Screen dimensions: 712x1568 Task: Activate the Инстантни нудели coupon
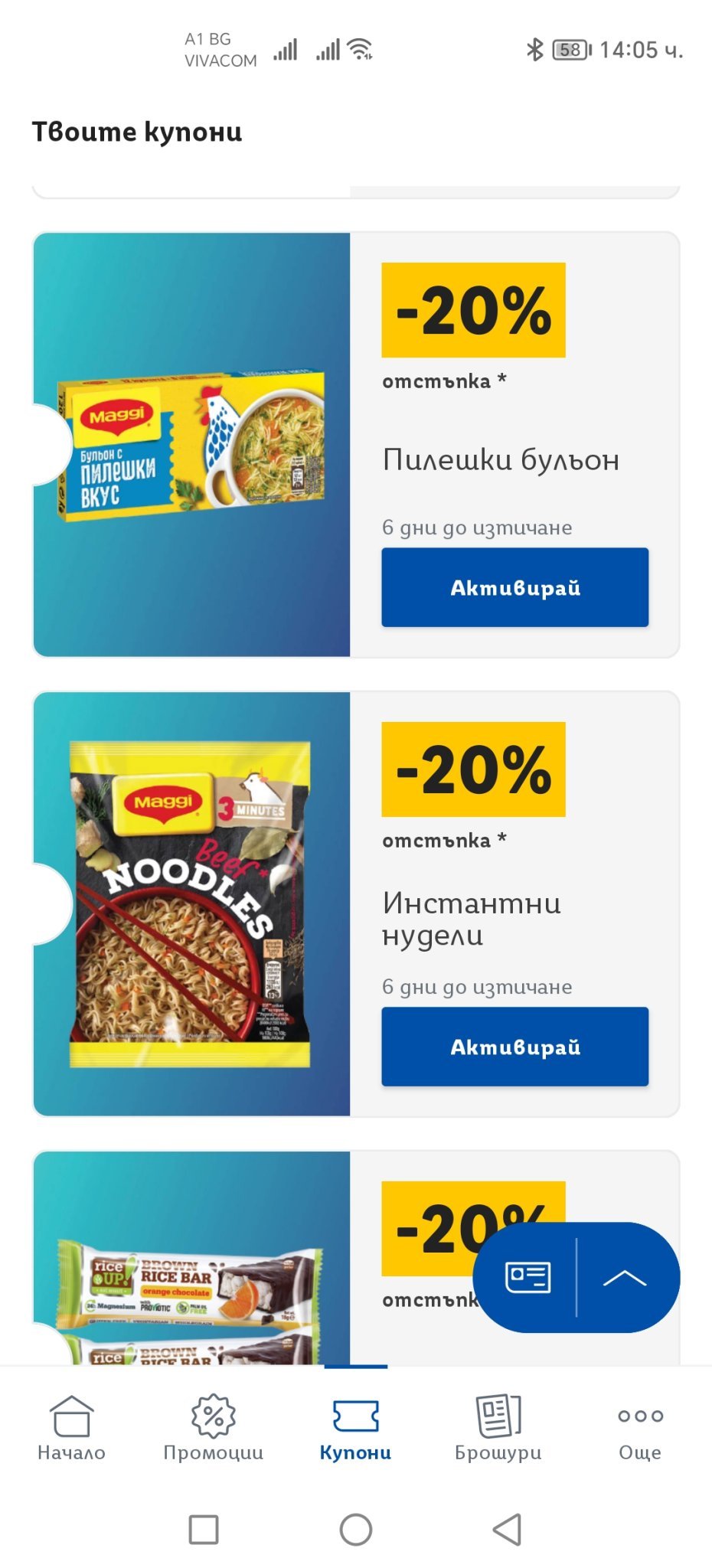click(514, 1047)
